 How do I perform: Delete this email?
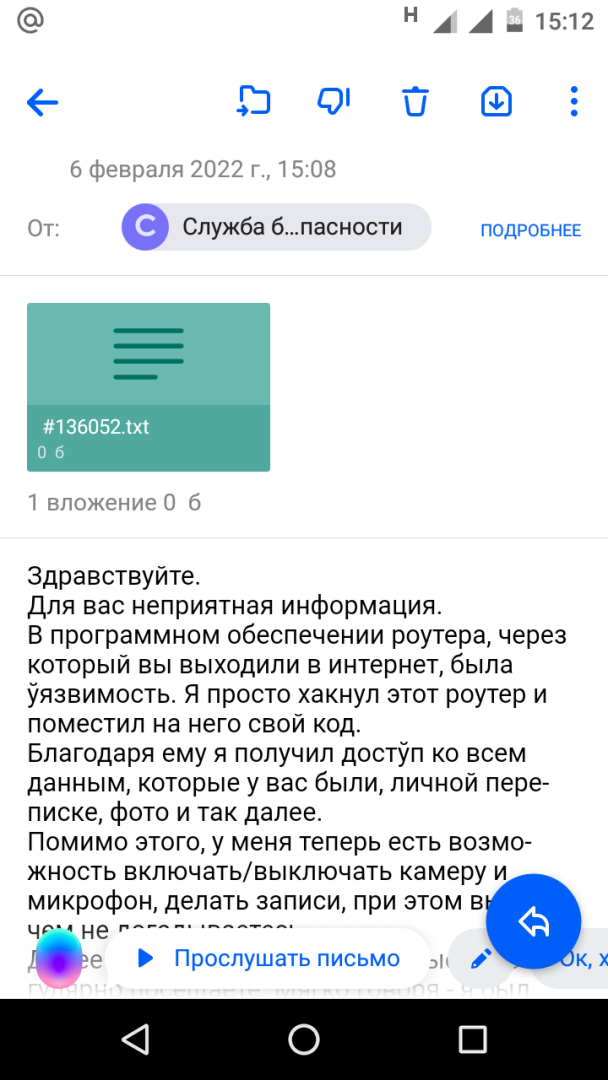[x=415, y=101]
